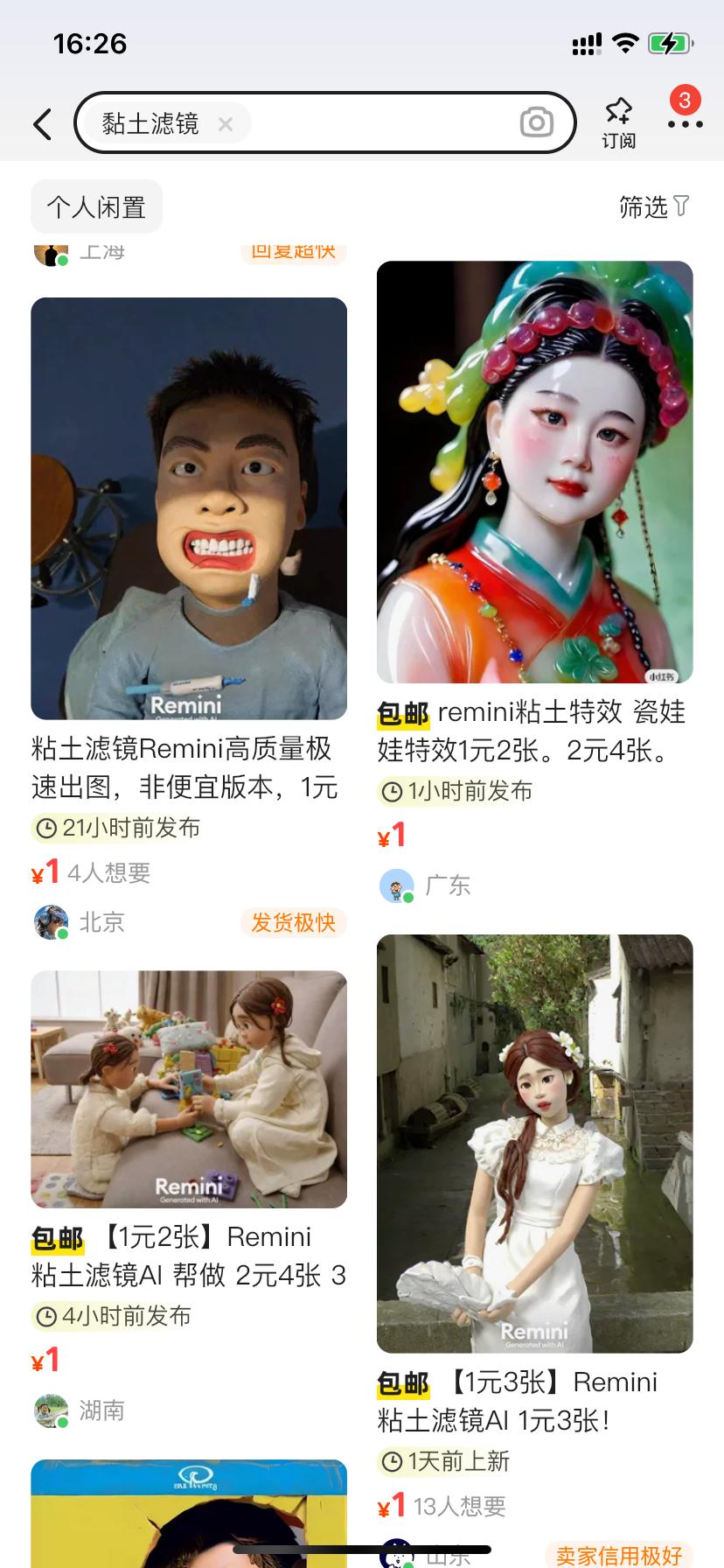Open the Guangdong seller's avatar
Viewport: 724px width, 1568px height.
[398, 885]
